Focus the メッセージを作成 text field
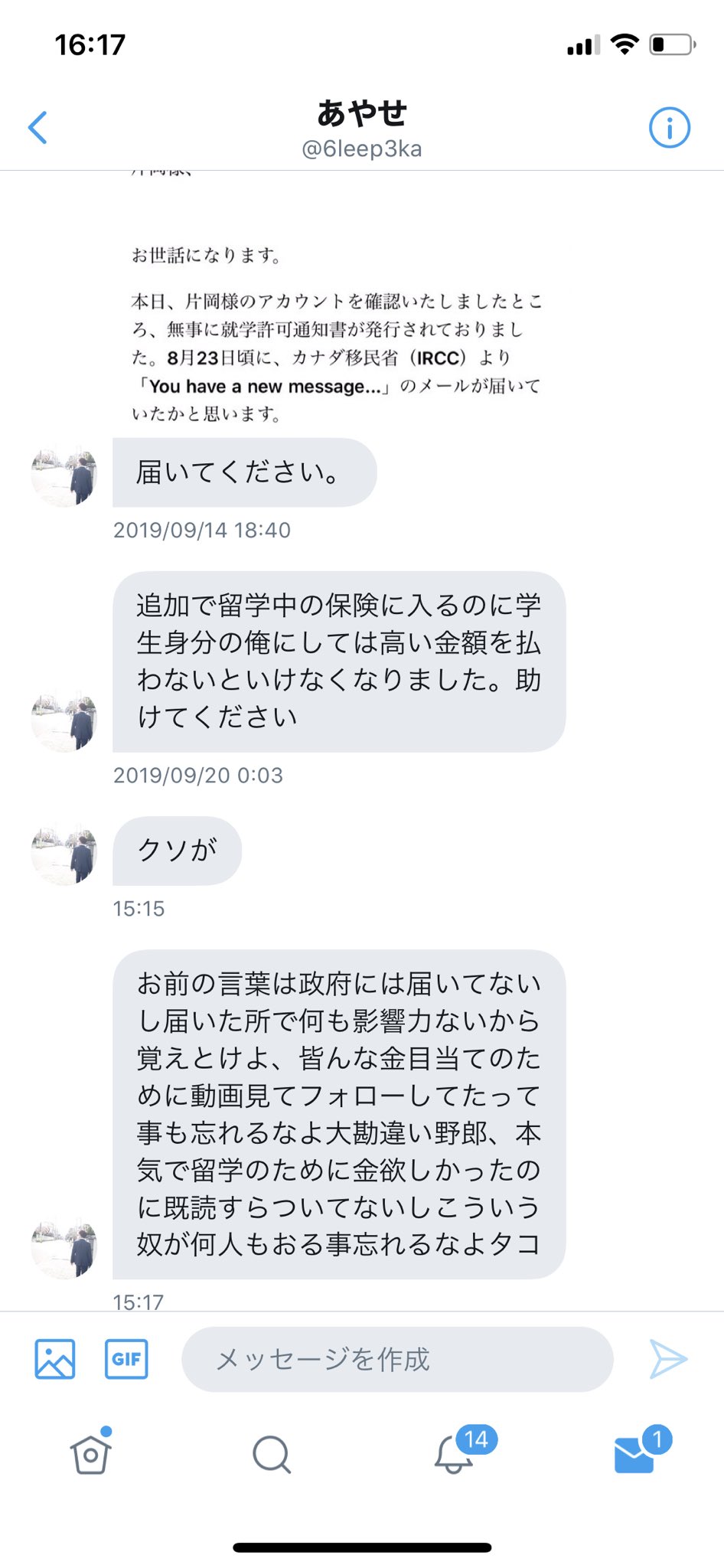Viewport: 724px width, 1568px height. tap(397, 1359)
